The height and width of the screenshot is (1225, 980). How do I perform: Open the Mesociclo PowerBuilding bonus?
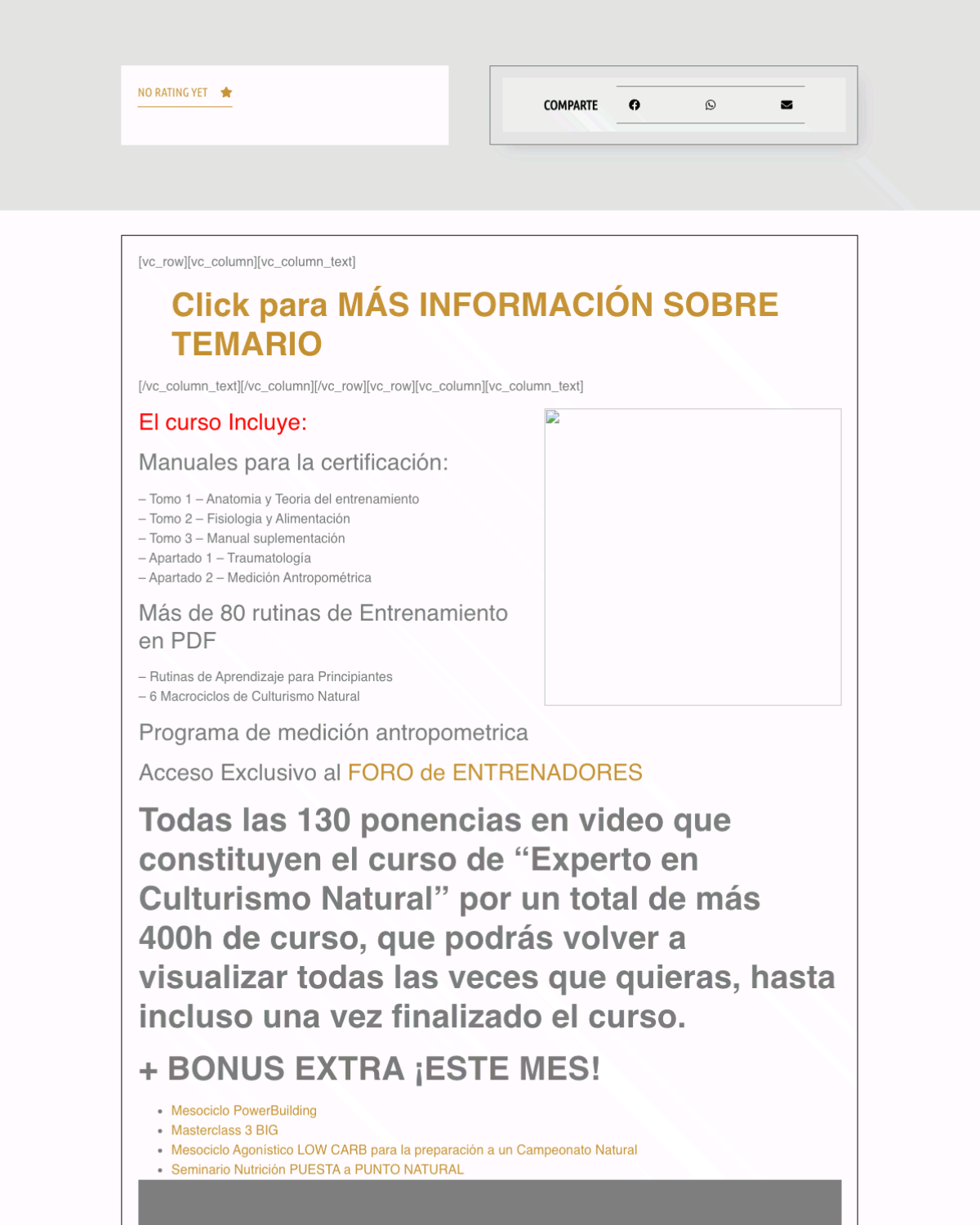[243, 1111]
